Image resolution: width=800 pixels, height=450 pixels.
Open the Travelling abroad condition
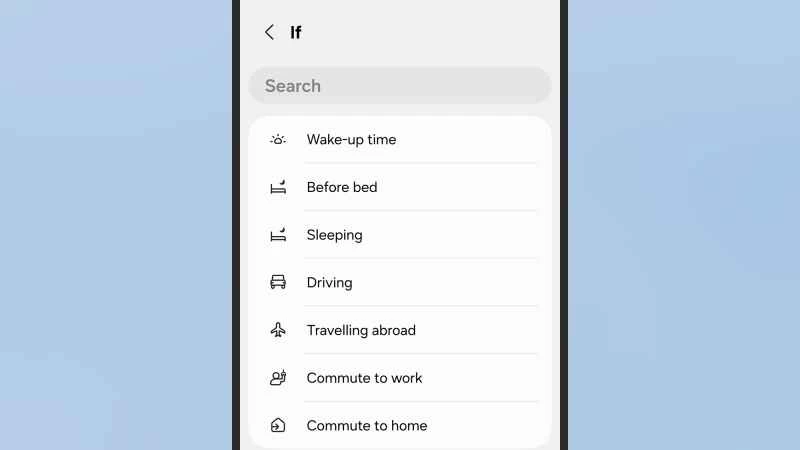(400, 330)
